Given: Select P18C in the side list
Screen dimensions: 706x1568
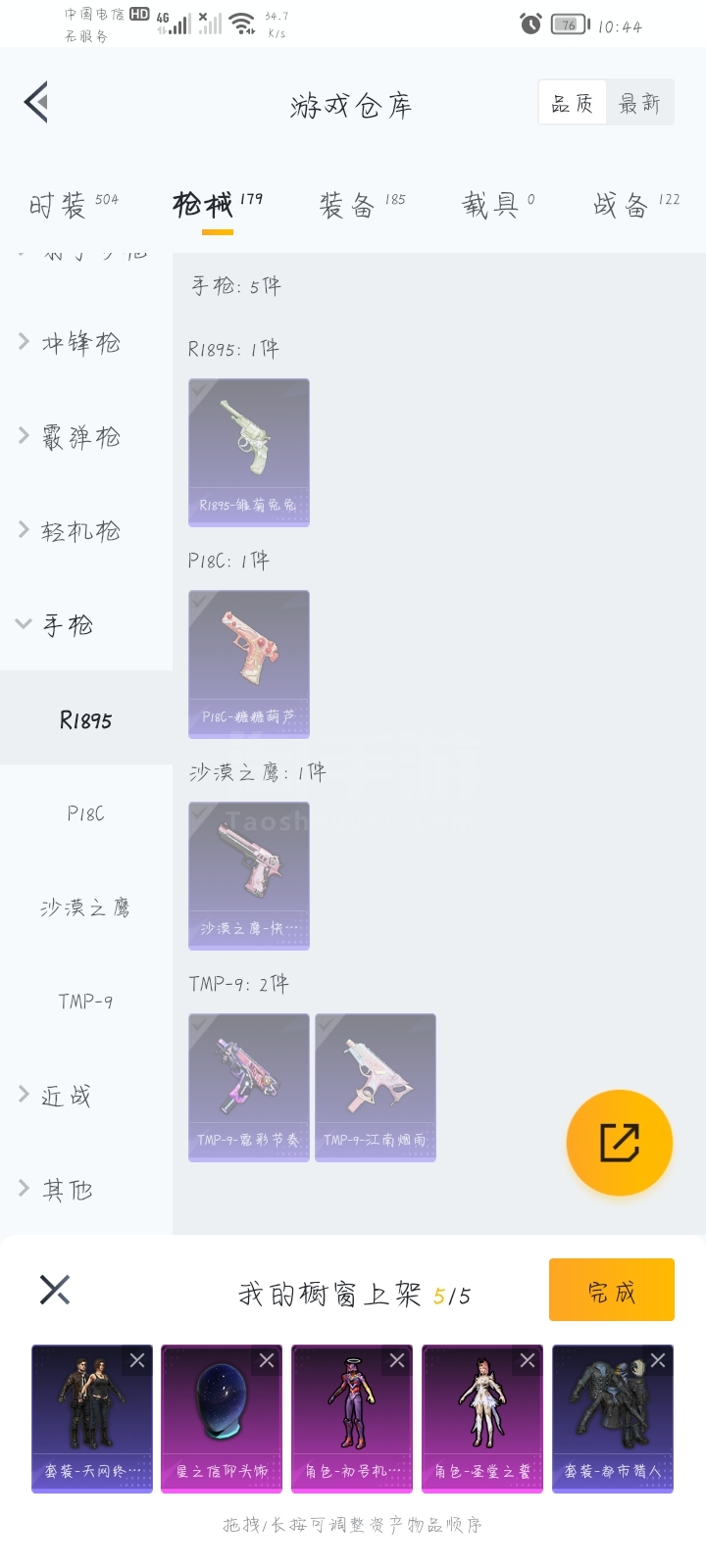Looking at the screenshot, I should coord(85,813).
